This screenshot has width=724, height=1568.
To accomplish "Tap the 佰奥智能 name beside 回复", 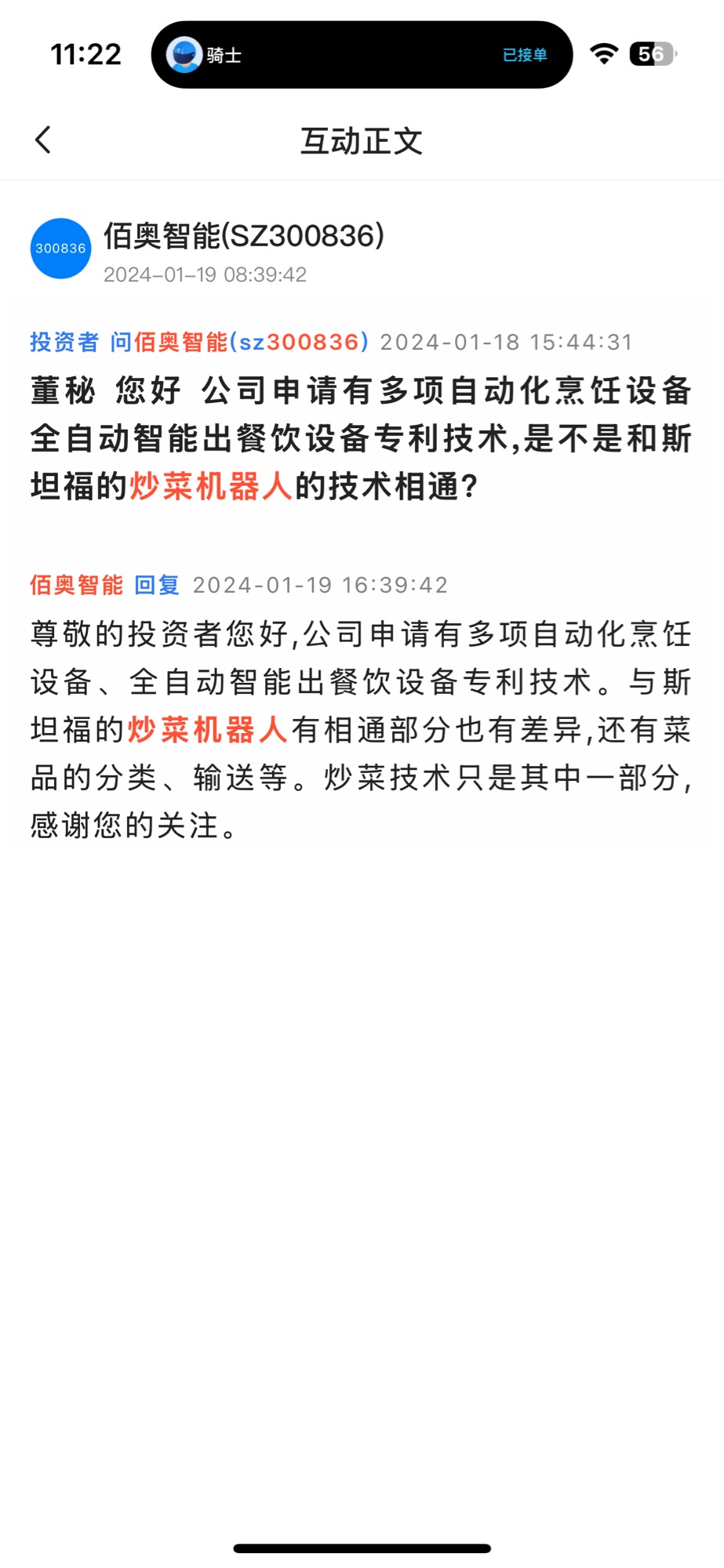I will coord(77,585).
